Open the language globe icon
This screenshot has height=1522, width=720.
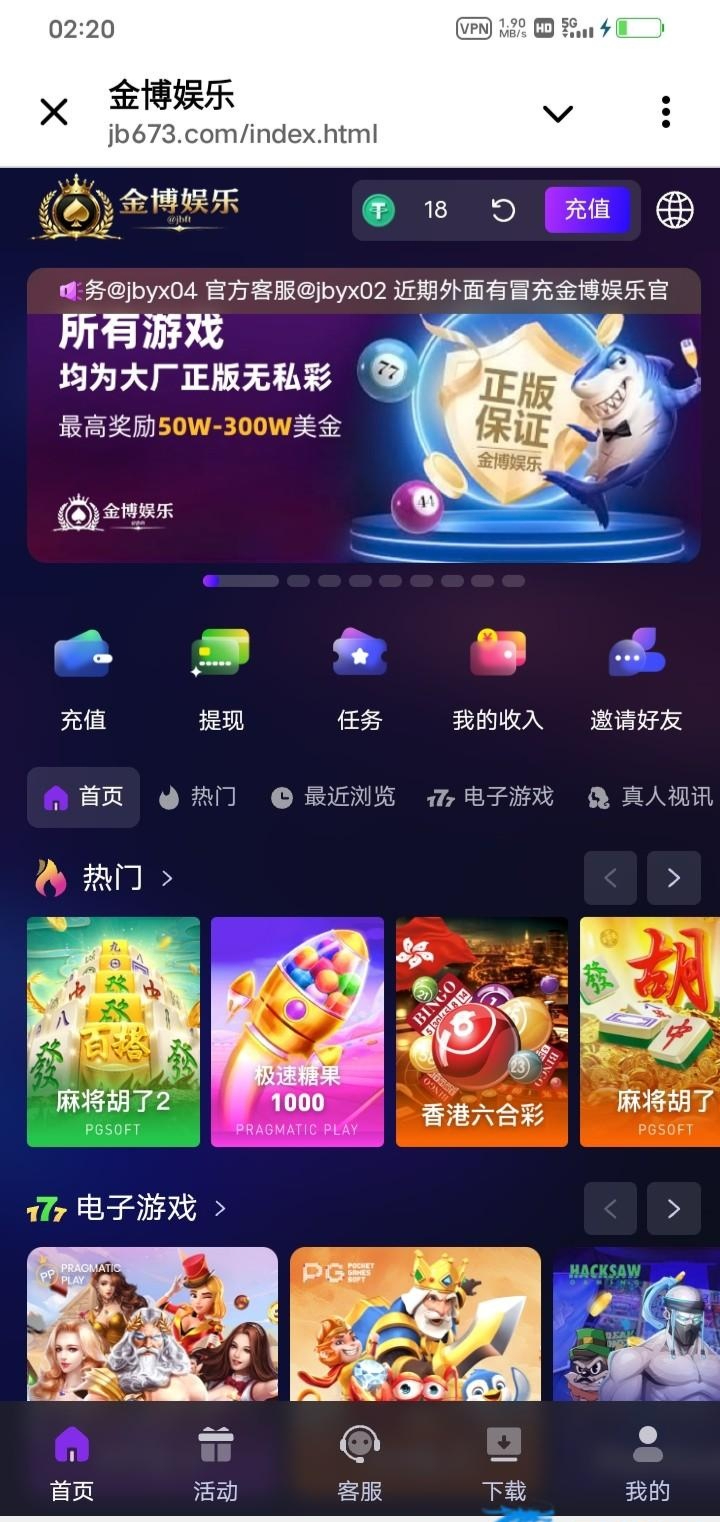click(675, 210)
